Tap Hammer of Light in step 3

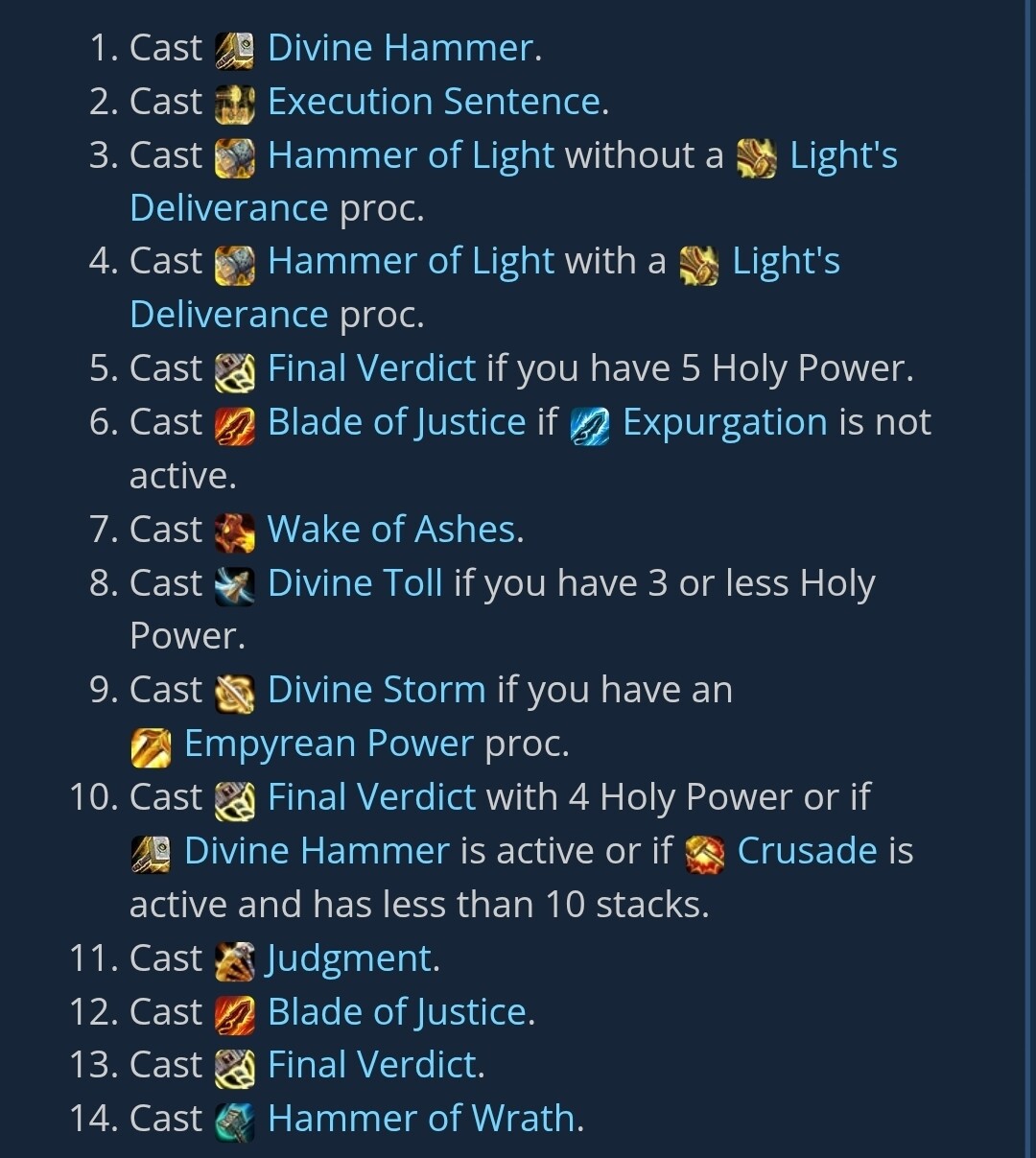click(411, 155)
